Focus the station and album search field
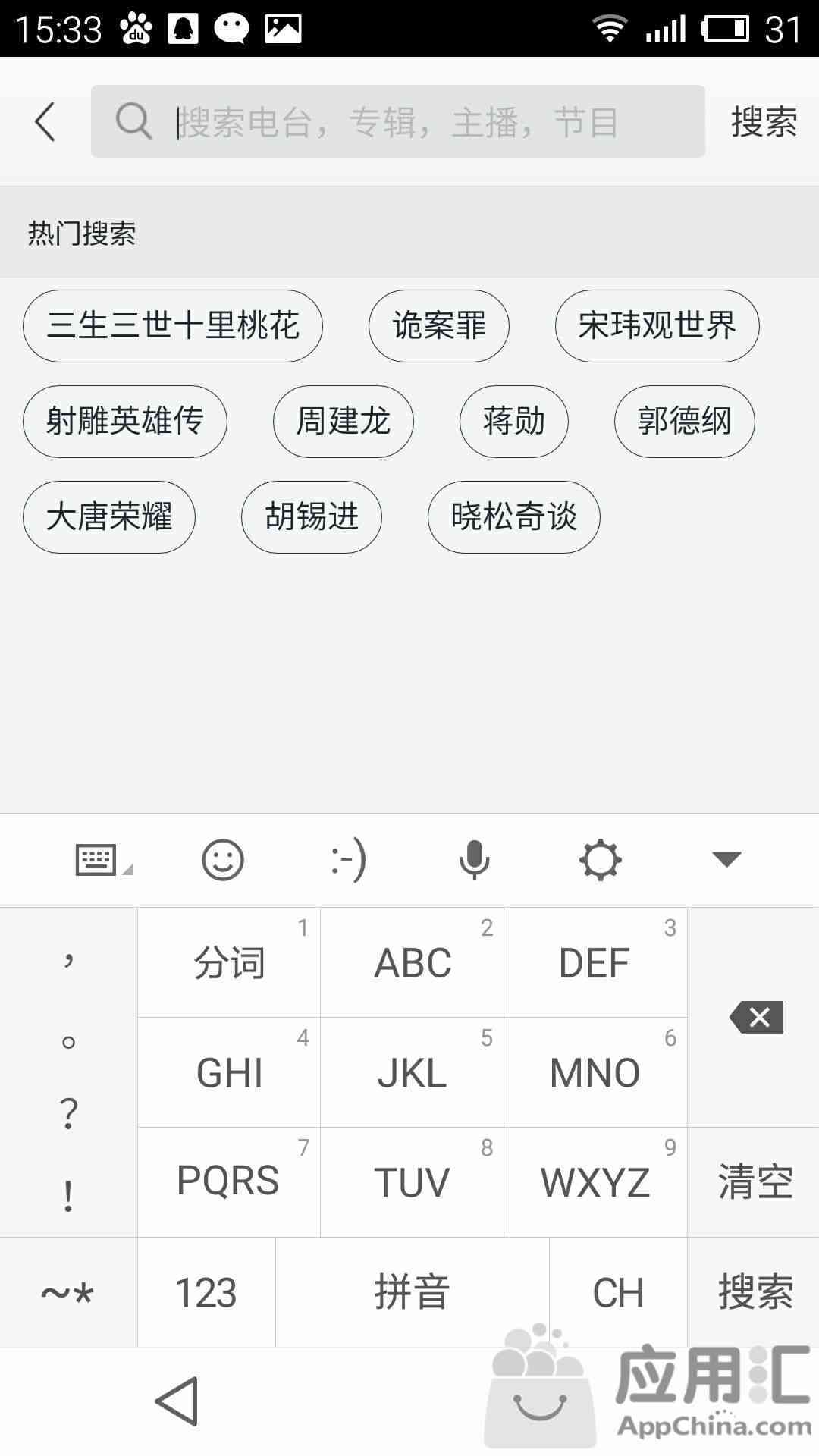Screen dimensions: 819x1456 pos(397,121)
